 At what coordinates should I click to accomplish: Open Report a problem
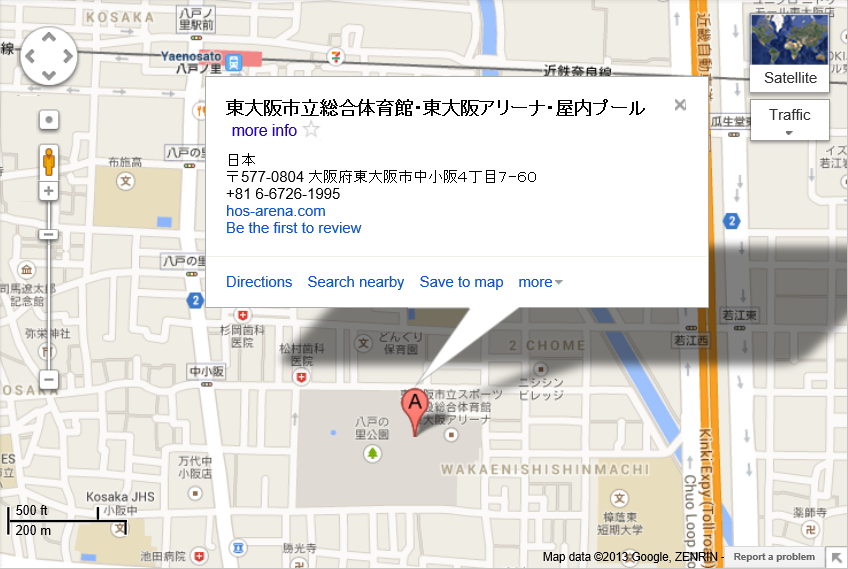tap(774, 557)
